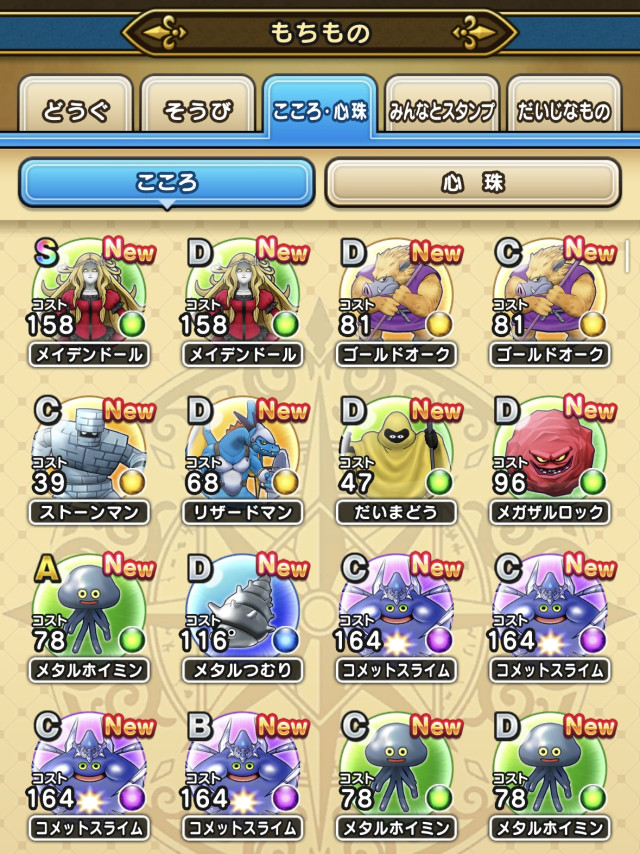This screenshot has width=640, height=854.
Task: Switch to the どうぐ tab
Action: point(75,111)
